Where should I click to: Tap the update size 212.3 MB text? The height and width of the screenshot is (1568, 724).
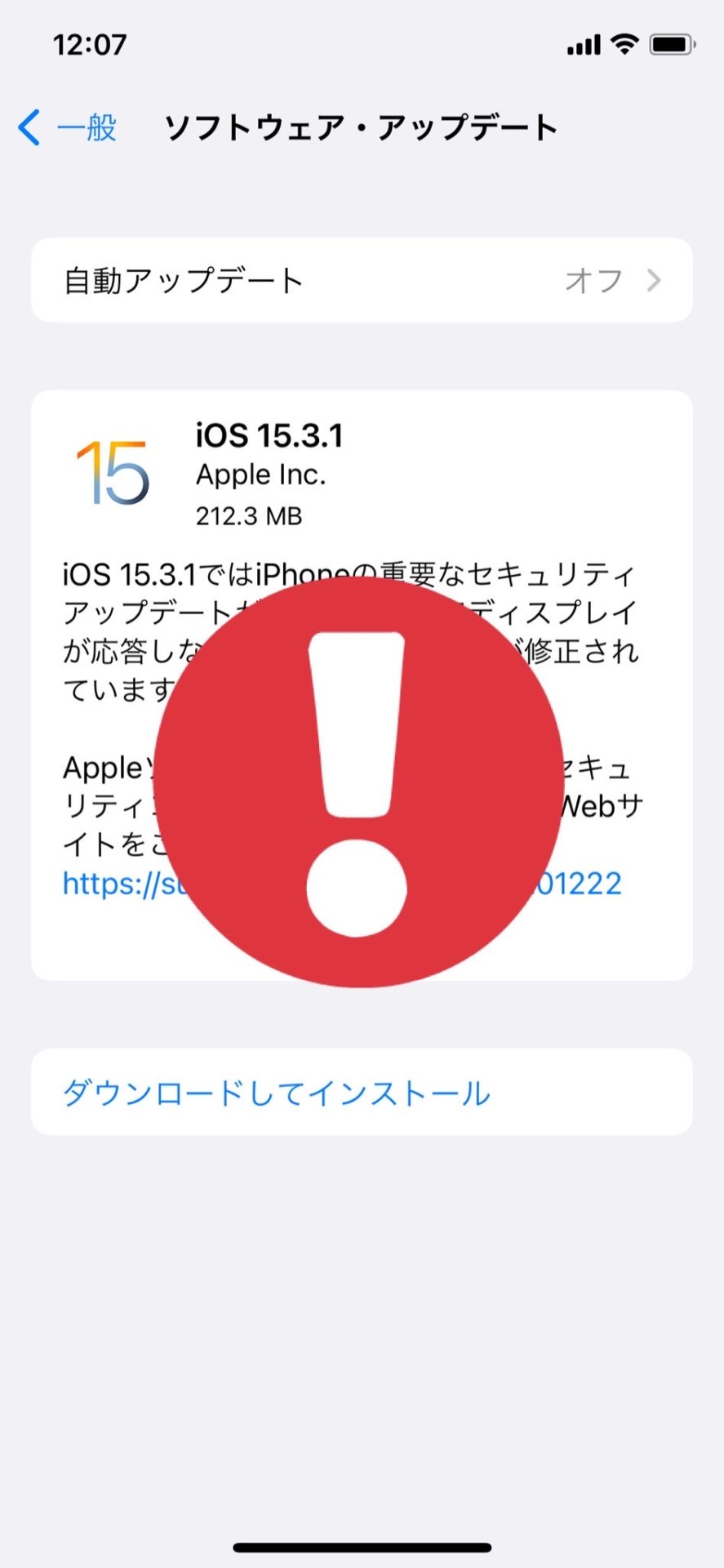[x=248, y=516]
